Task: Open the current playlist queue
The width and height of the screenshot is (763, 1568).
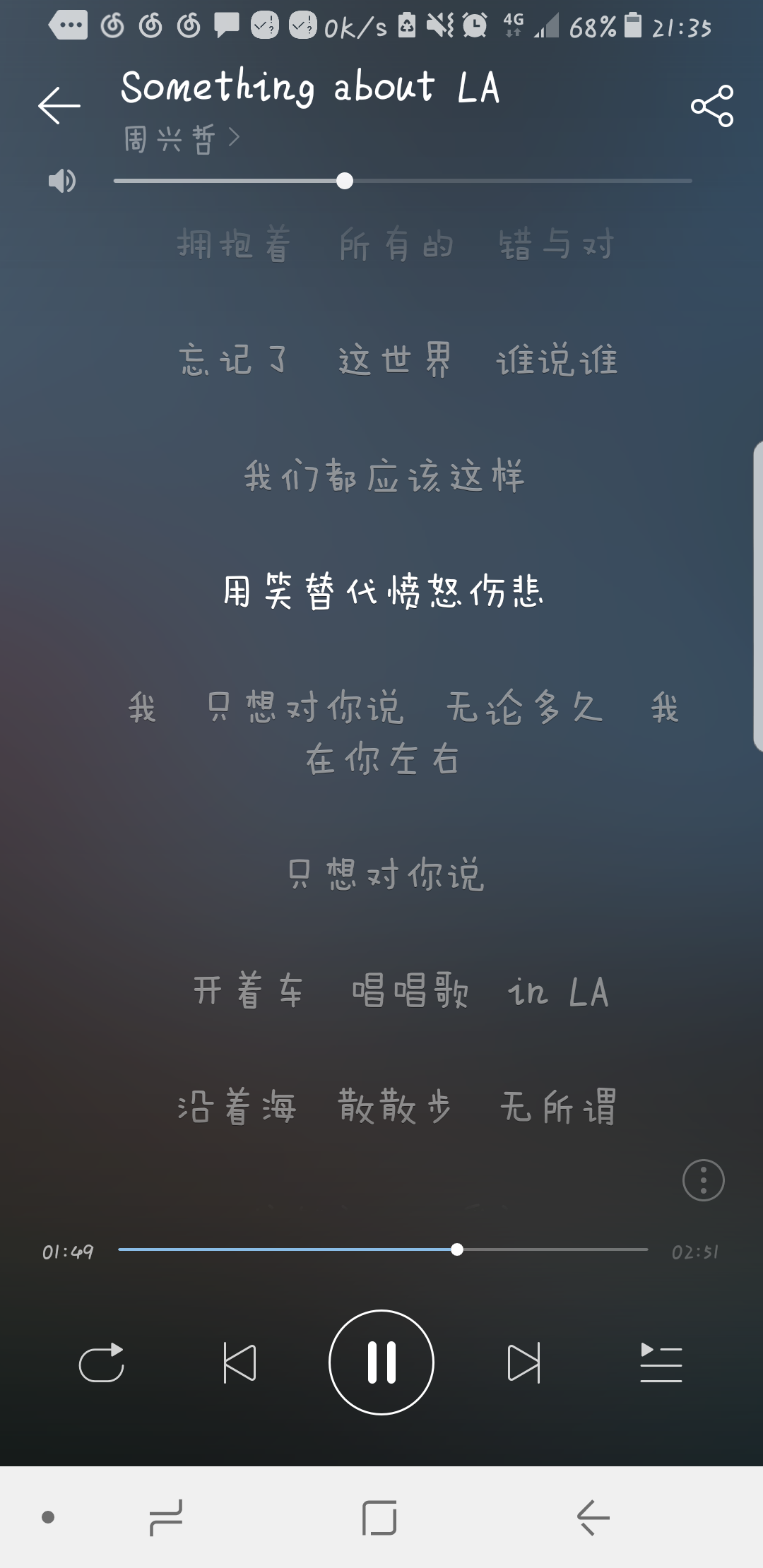Action: click(x=661, y=1362)
